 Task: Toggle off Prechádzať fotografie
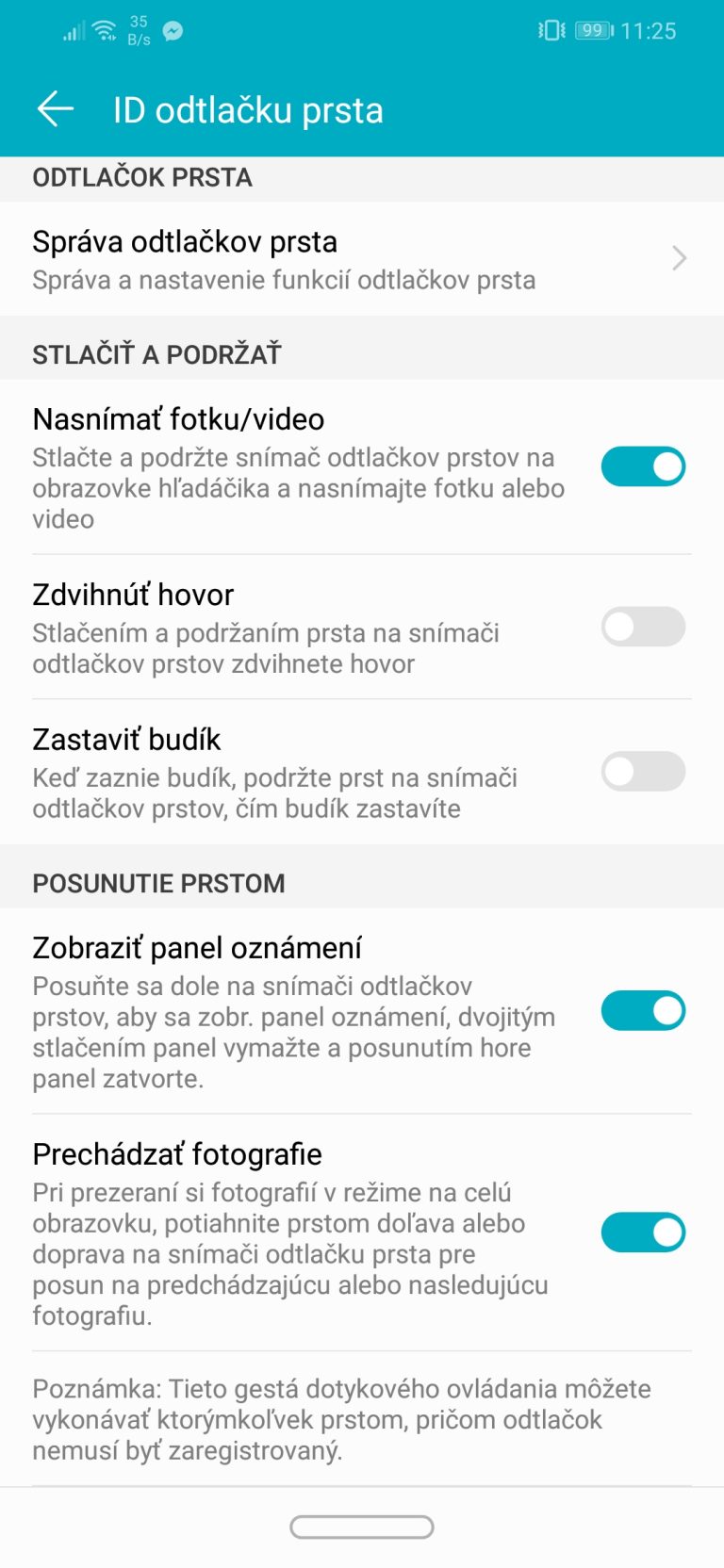coord(643,1233)
